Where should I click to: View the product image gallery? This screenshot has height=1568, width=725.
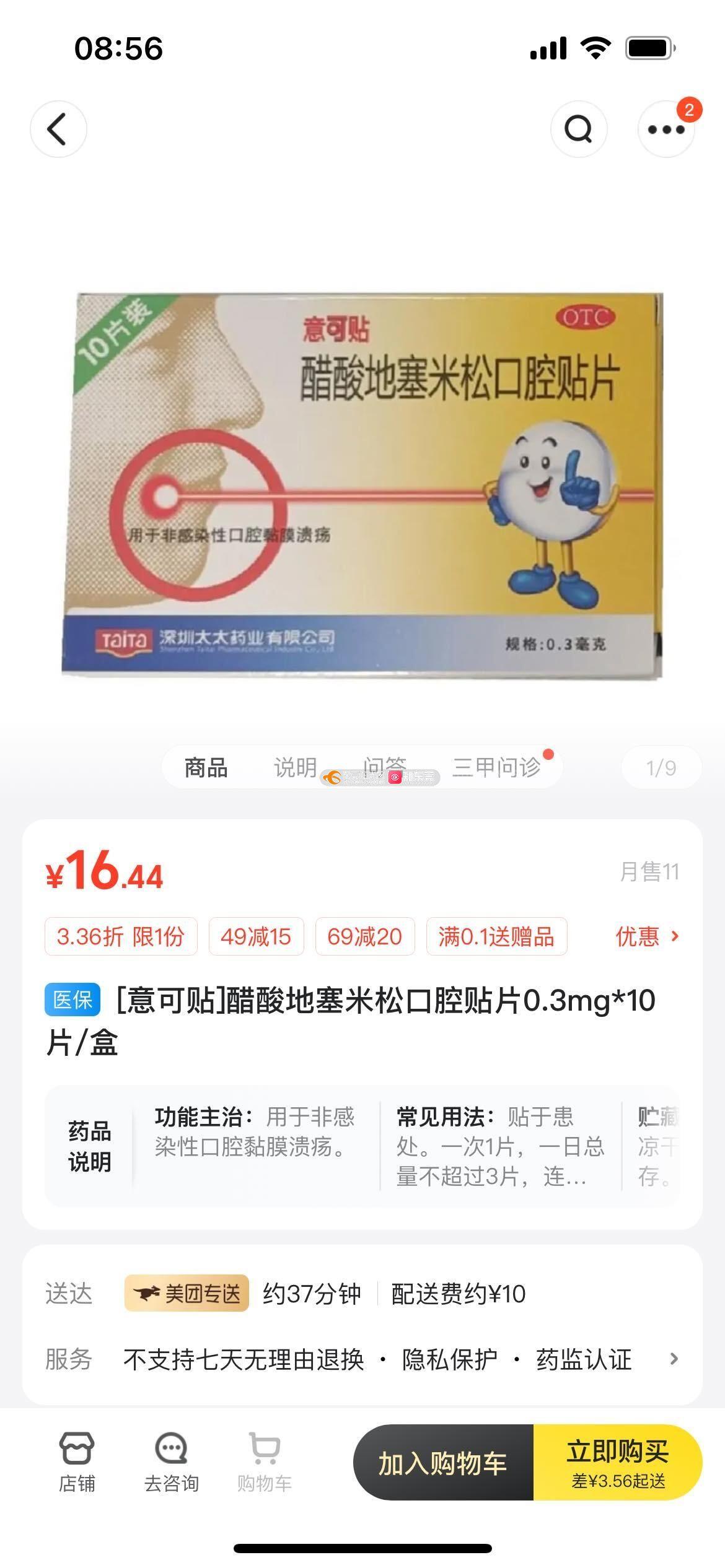tap(362, 486)
